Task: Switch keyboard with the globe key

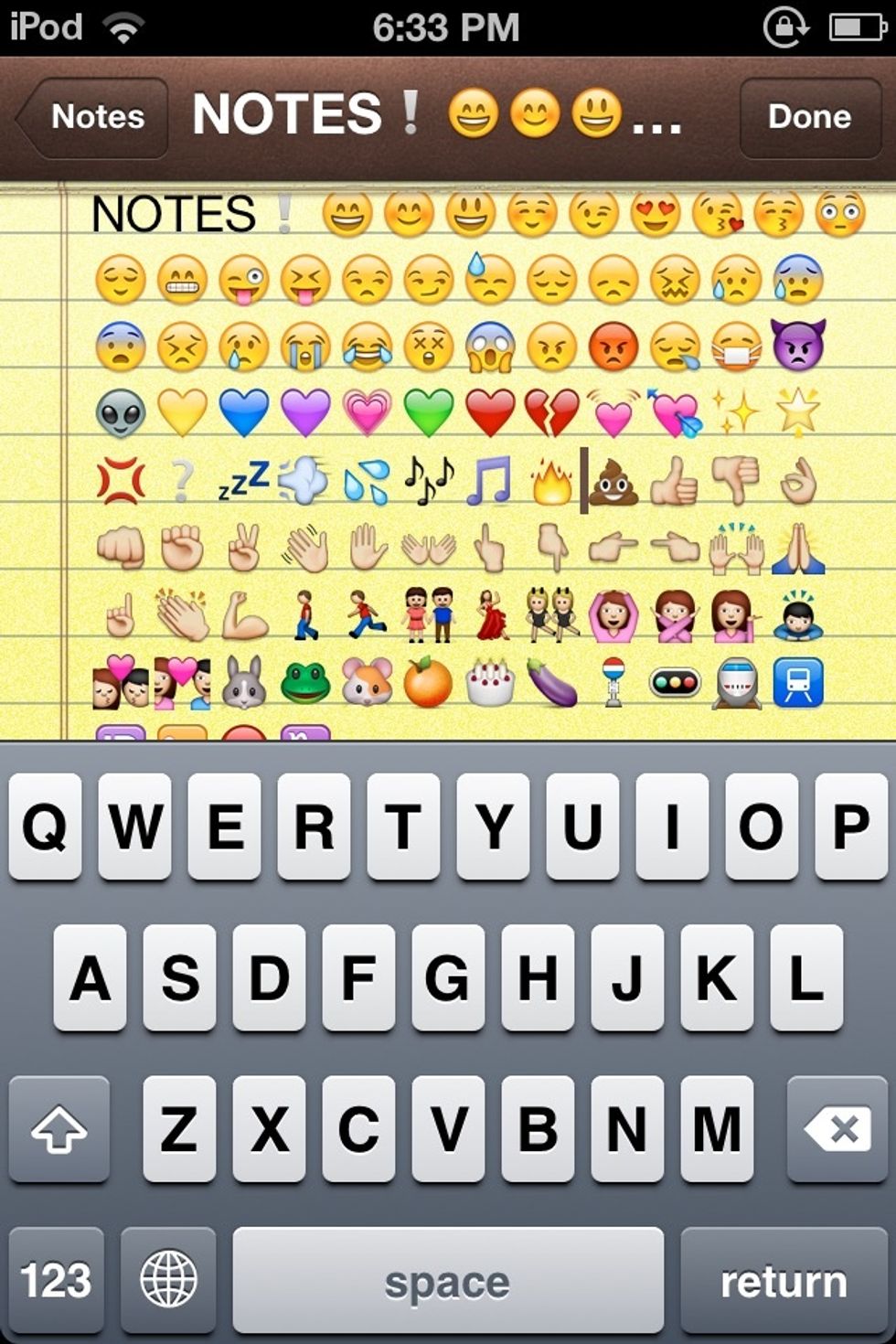Action: pos(168,1279)
